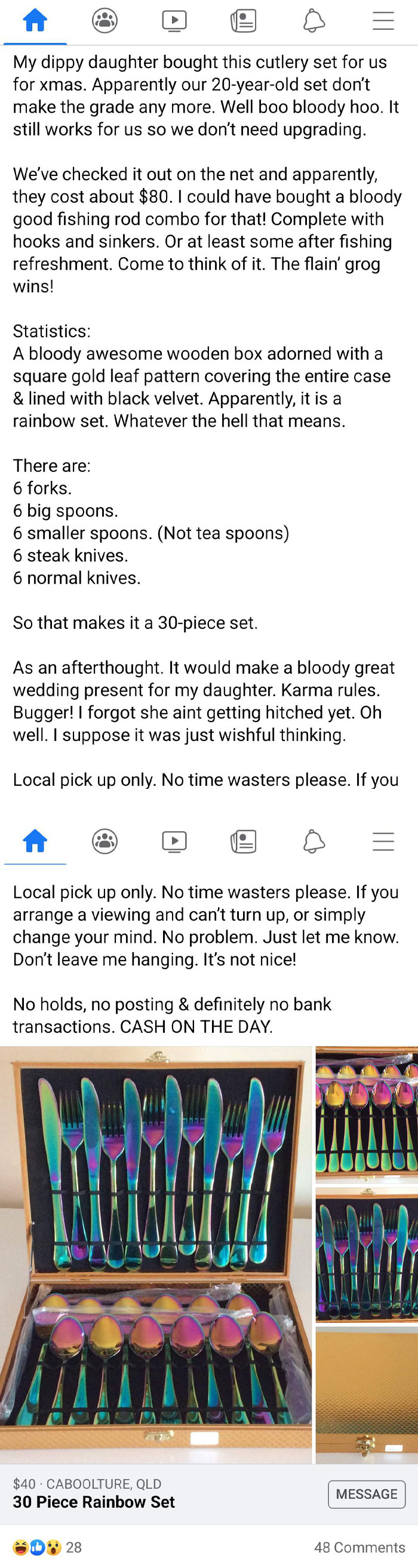The height and width of the screenshot is (1568, 418).
Task: Open the large cutlery box photo
Action: [155, 1254]
